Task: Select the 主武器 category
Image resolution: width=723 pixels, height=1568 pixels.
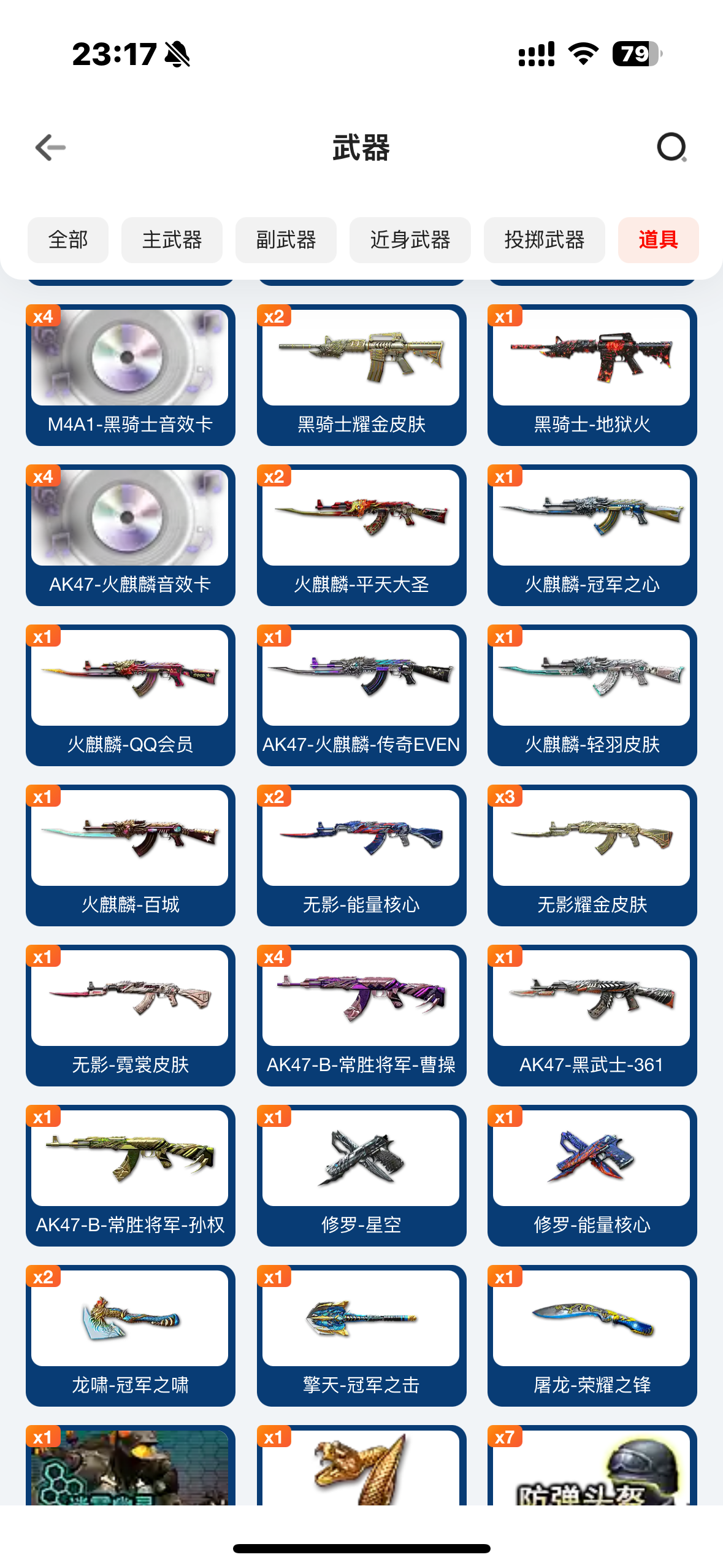Action: point(172,240)
